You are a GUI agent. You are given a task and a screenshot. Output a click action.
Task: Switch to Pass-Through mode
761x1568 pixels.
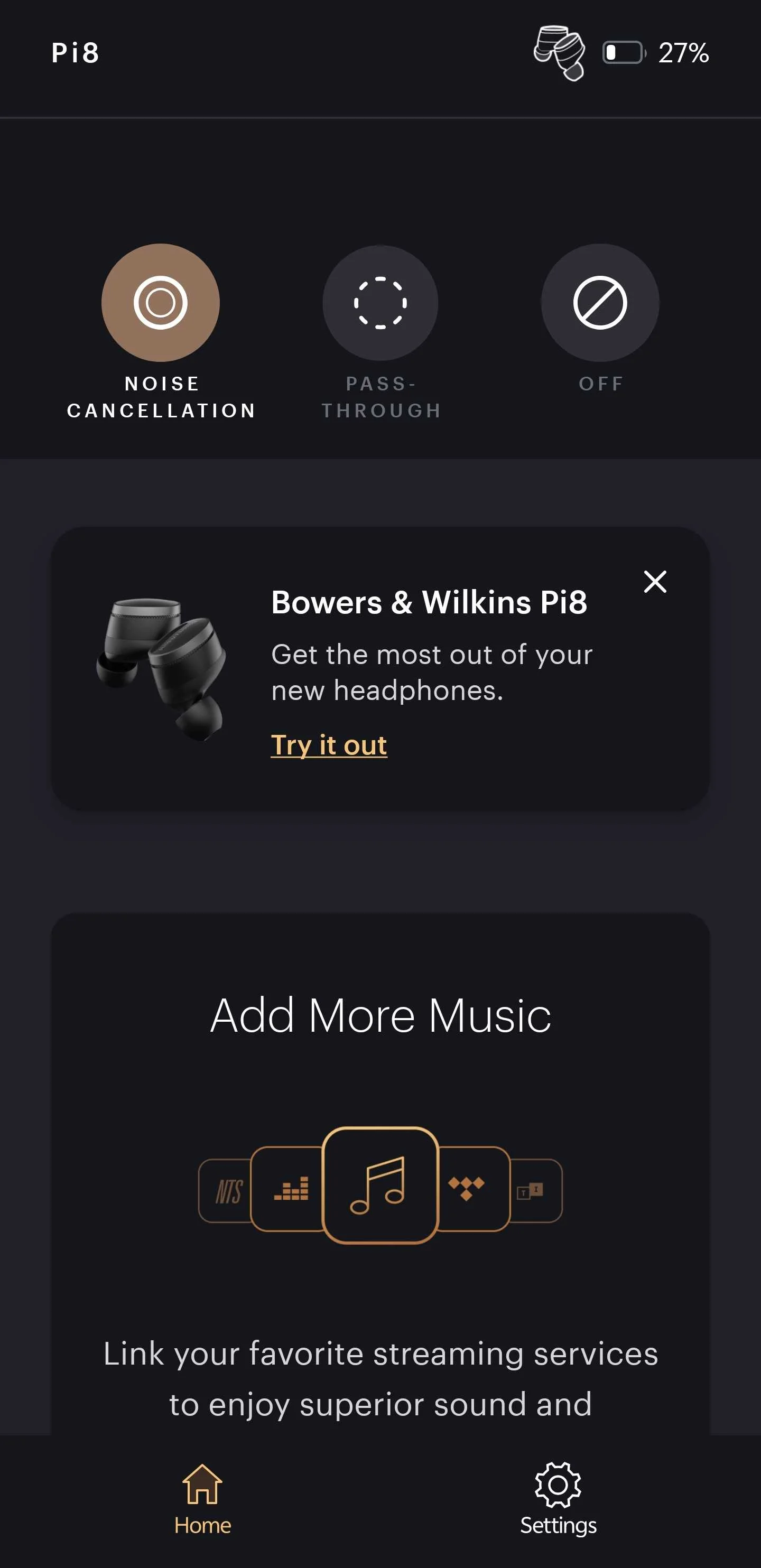tap(380, 303)
